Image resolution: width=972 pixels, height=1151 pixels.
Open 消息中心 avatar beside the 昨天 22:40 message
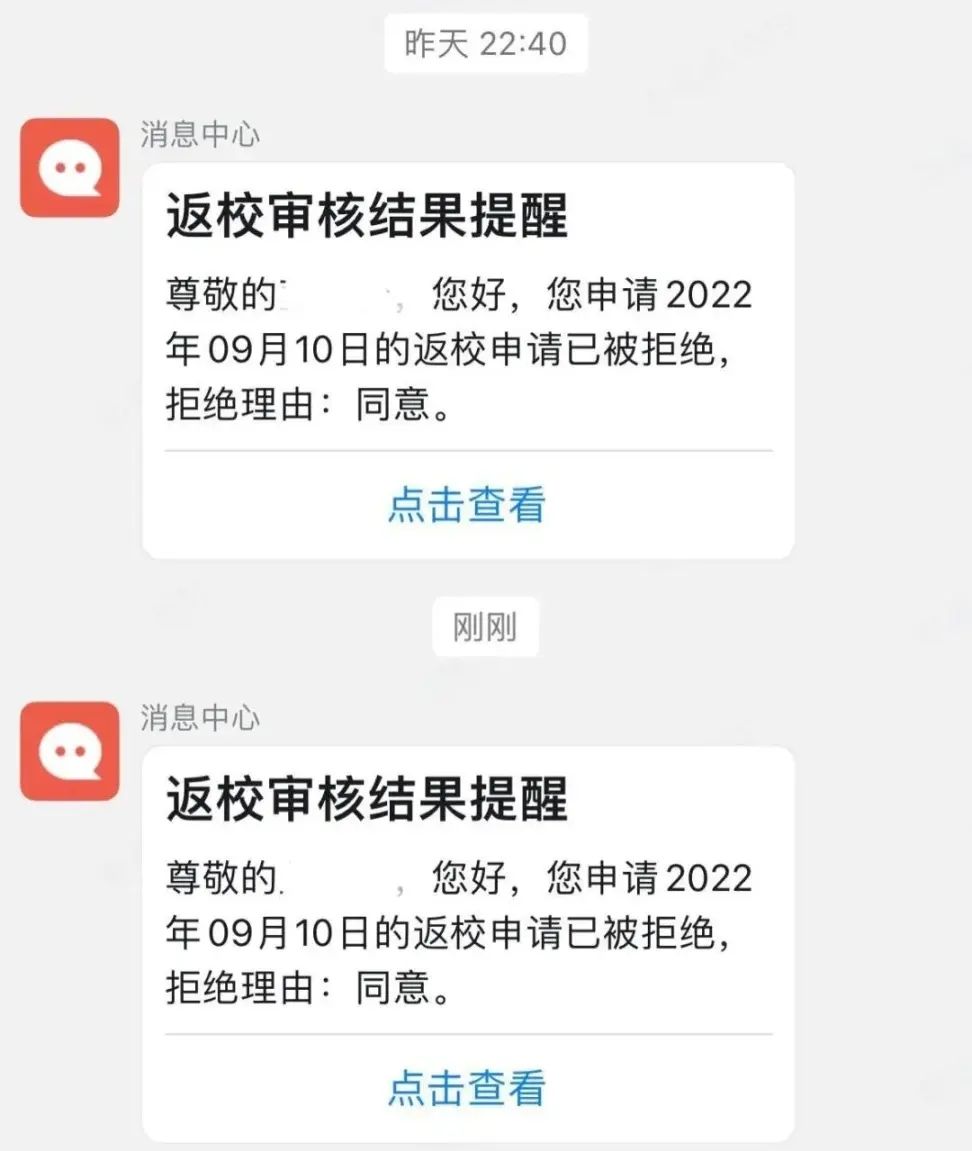(x=70, y=168)
